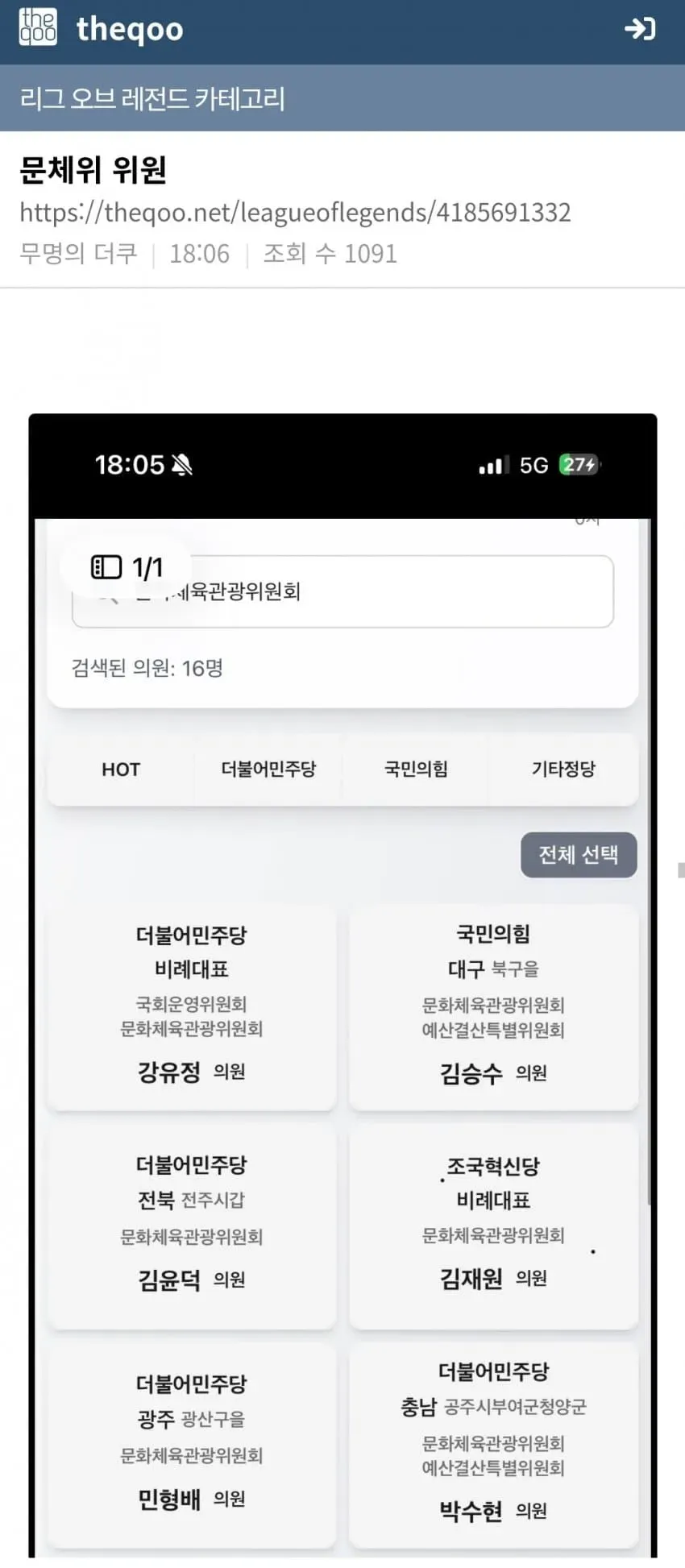
Task: Open the login arrow icon
Action: click(640, 30)
